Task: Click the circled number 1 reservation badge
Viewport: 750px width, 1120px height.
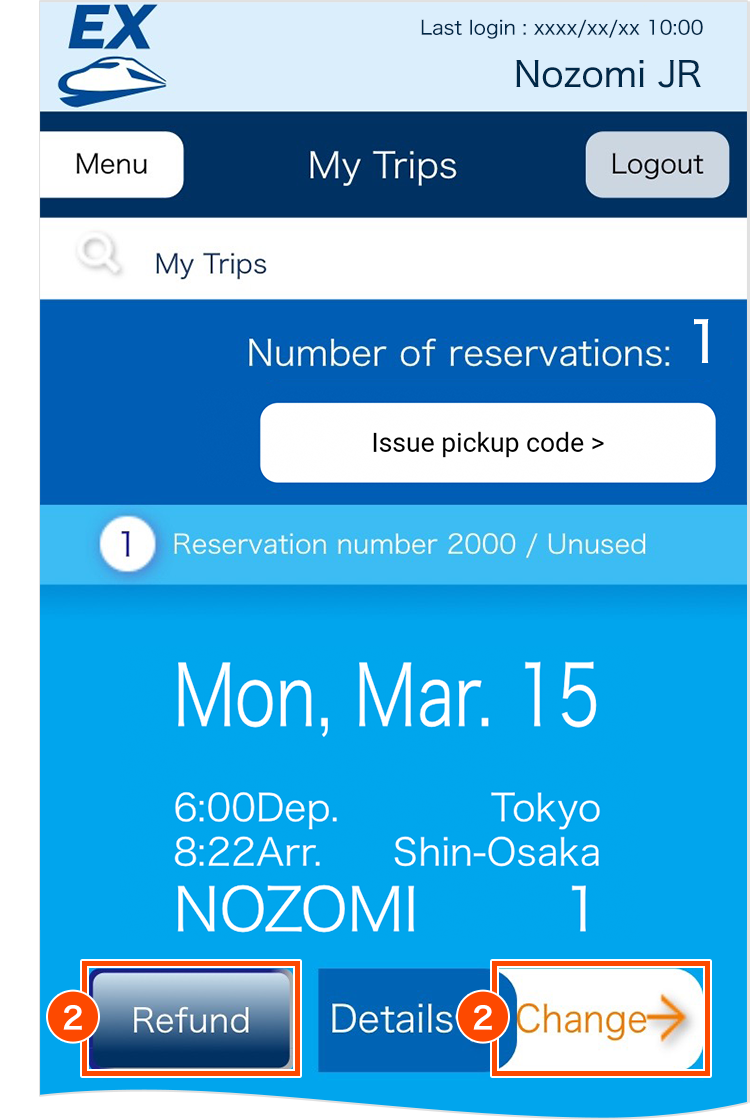Action: (x=127, y=544)
